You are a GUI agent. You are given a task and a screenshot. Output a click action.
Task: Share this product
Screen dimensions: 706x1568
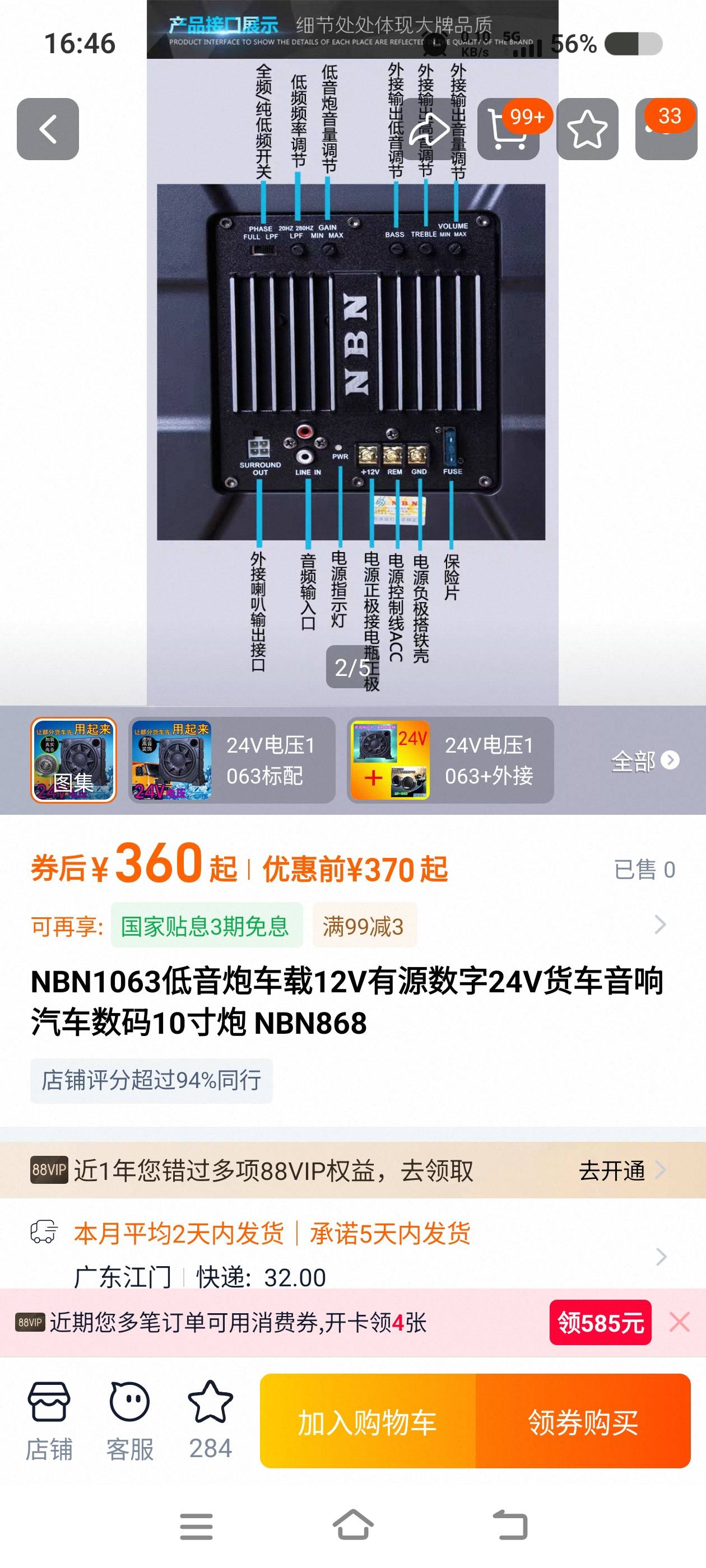(x=429, y=129)
